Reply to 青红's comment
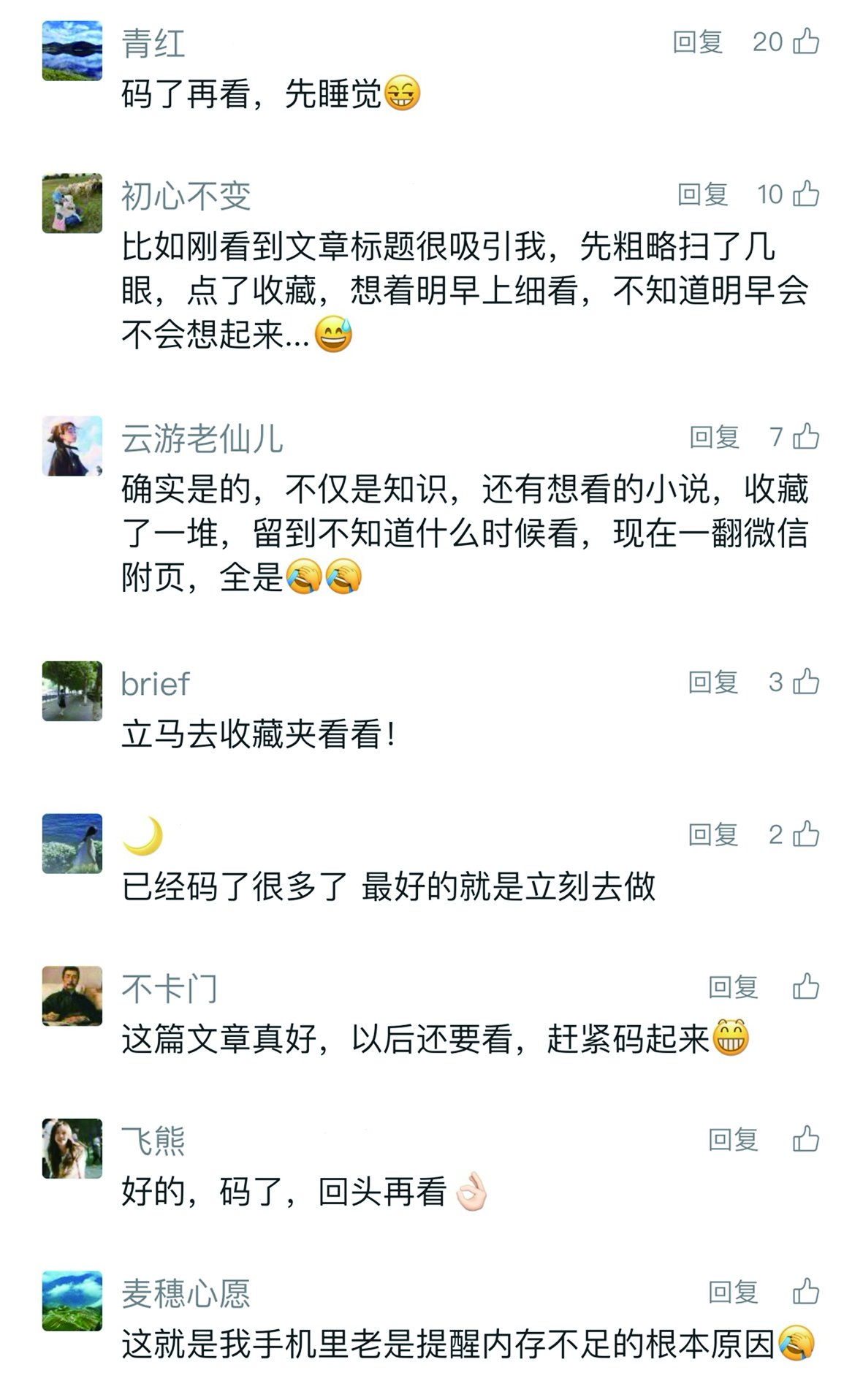Viewport: 863px width, 1400px height. pos(697,42)
